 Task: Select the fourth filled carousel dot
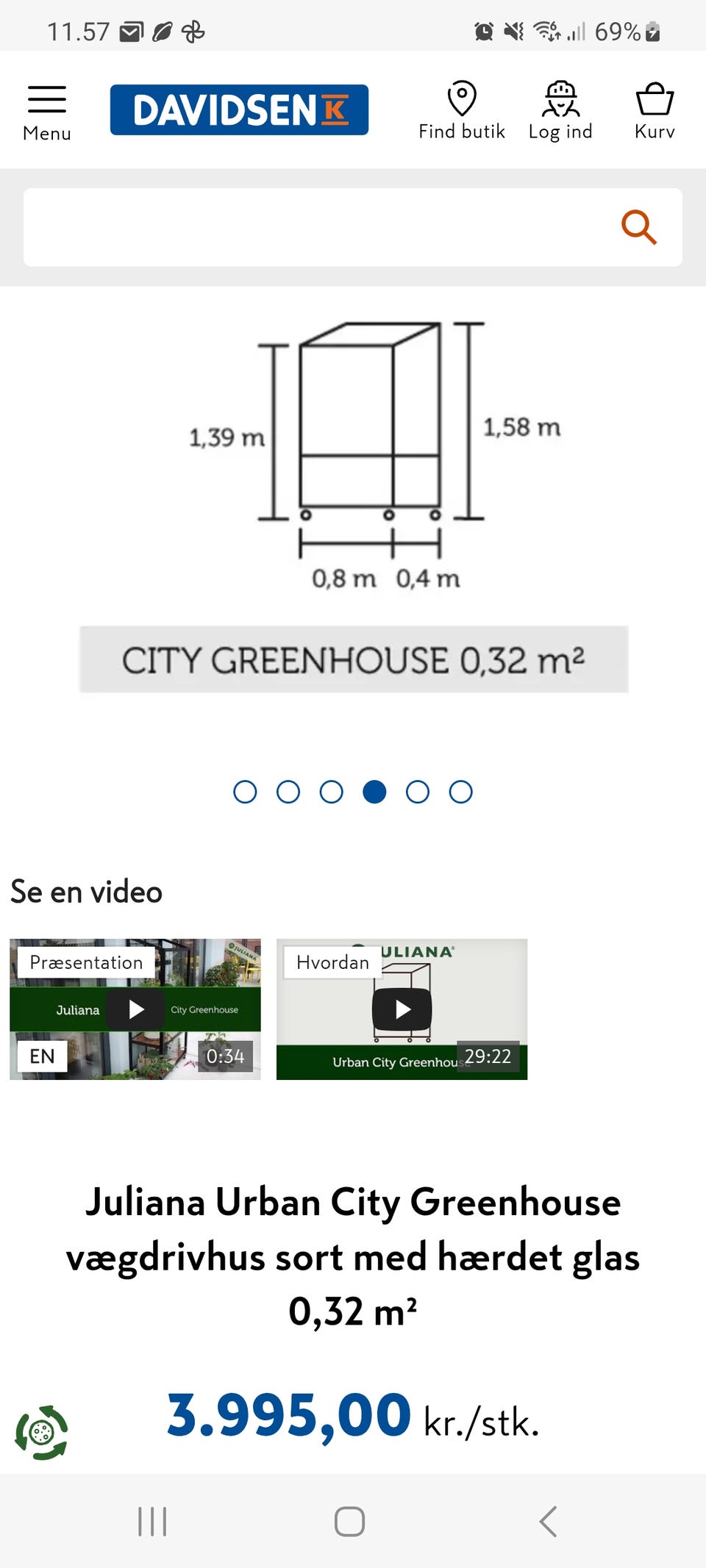(x=375, y=792)
